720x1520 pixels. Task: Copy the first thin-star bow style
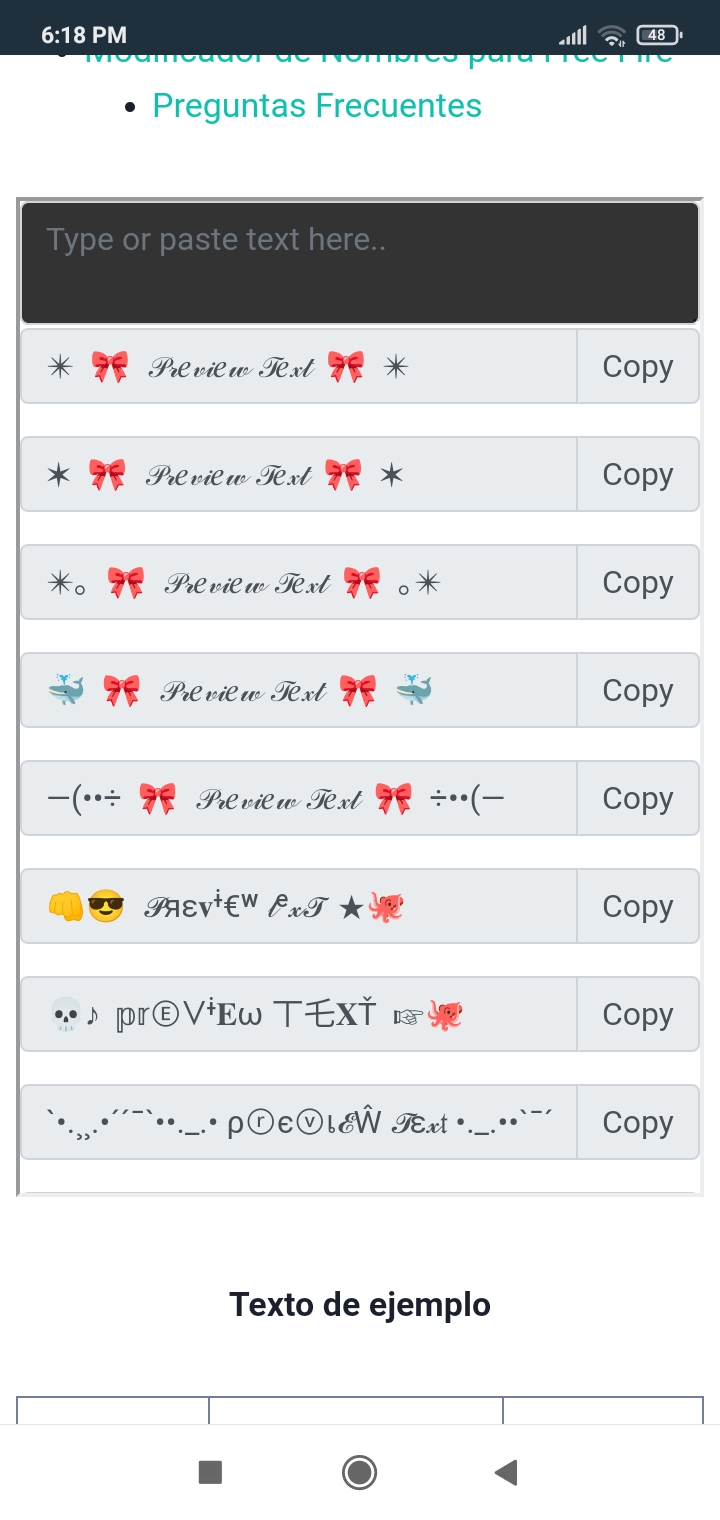click(637, 367)
